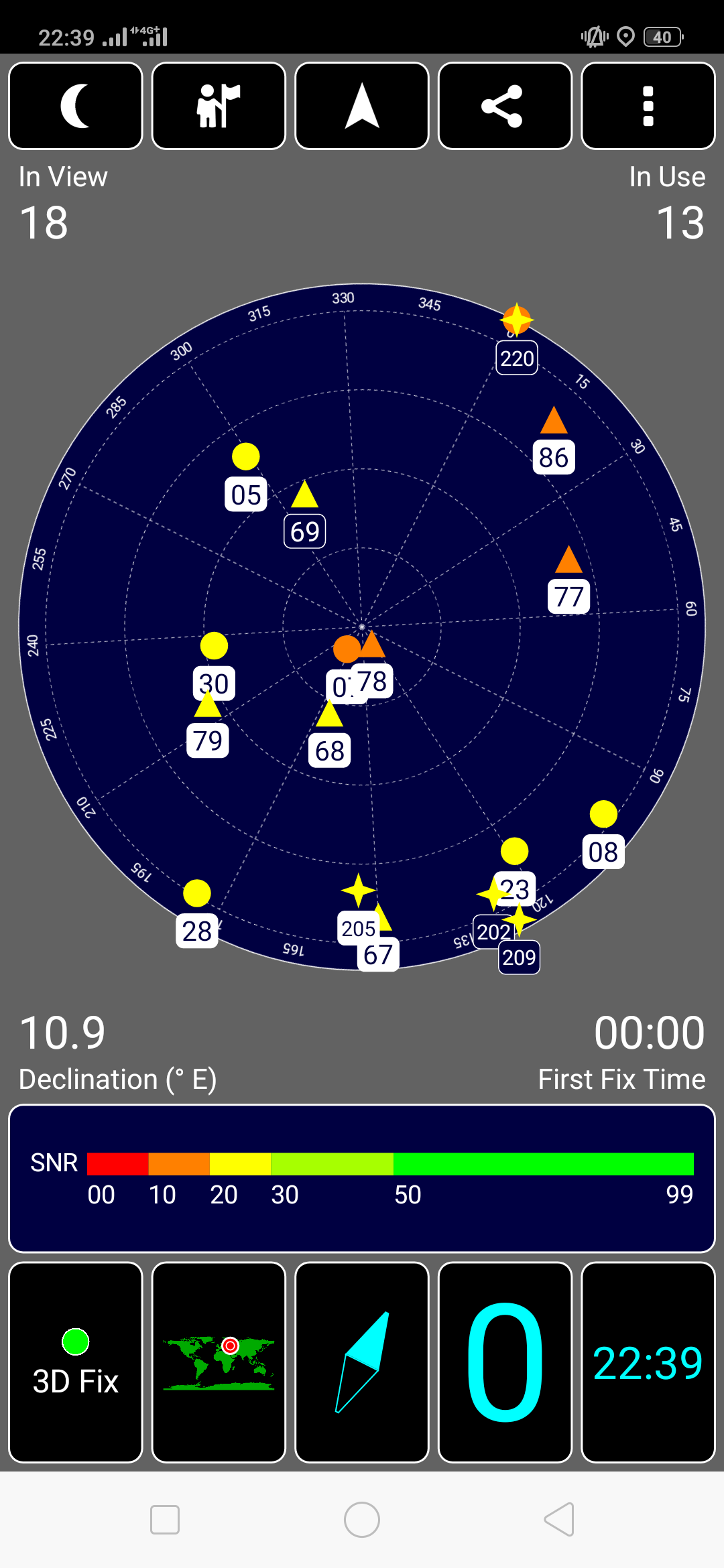Open the three-dot overflow menu
Image resolution: width=724 pixels, height=1568 pixels.
(x=648, y=106)
